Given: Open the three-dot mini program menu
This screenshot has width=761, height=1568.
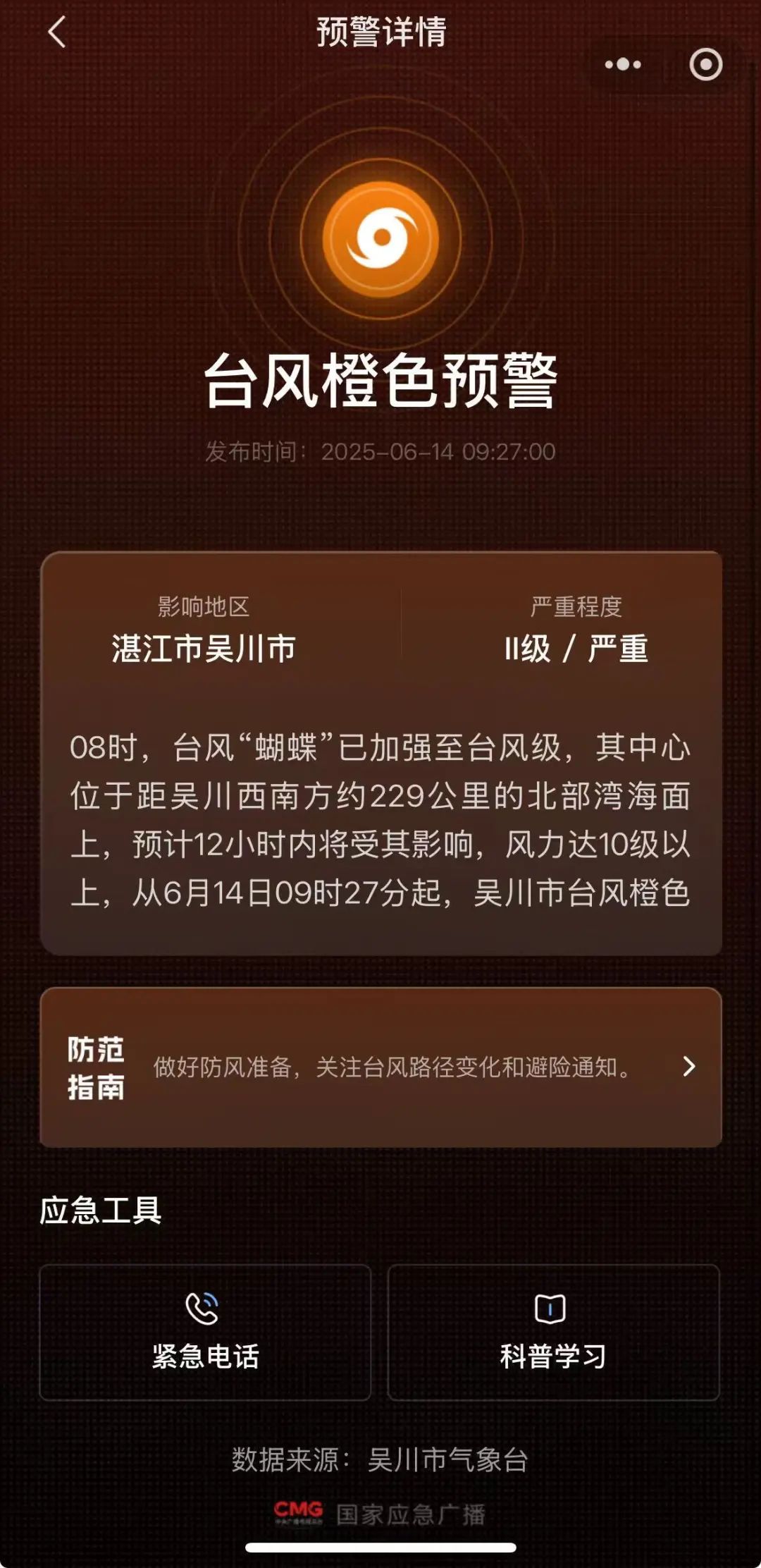Looking at the screenshot, I should (x=623, y=65).
